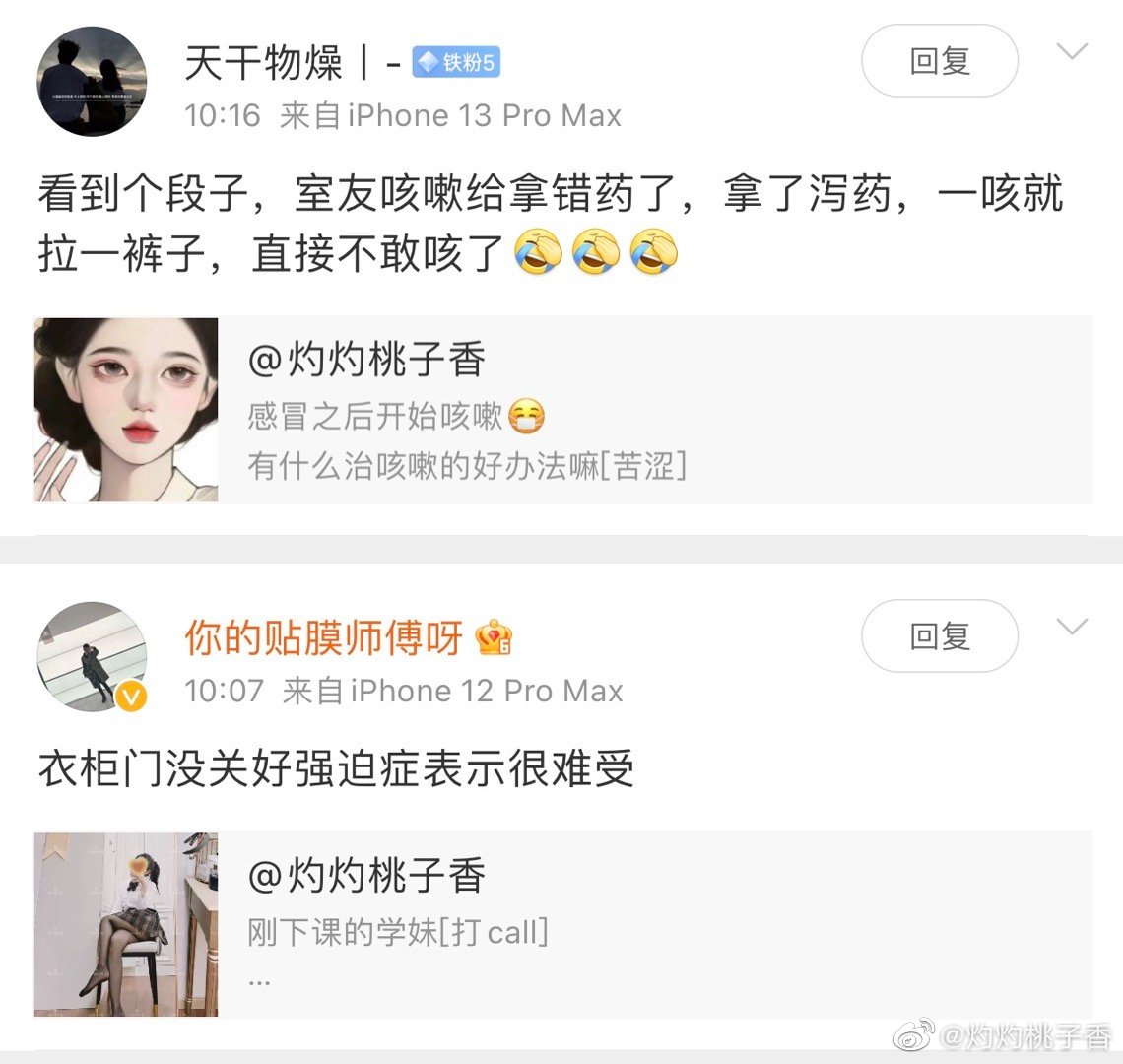1123x1064 pixels.
Task: Open 你的贴膜师傅呀's profile avatar
Action: 92,656
